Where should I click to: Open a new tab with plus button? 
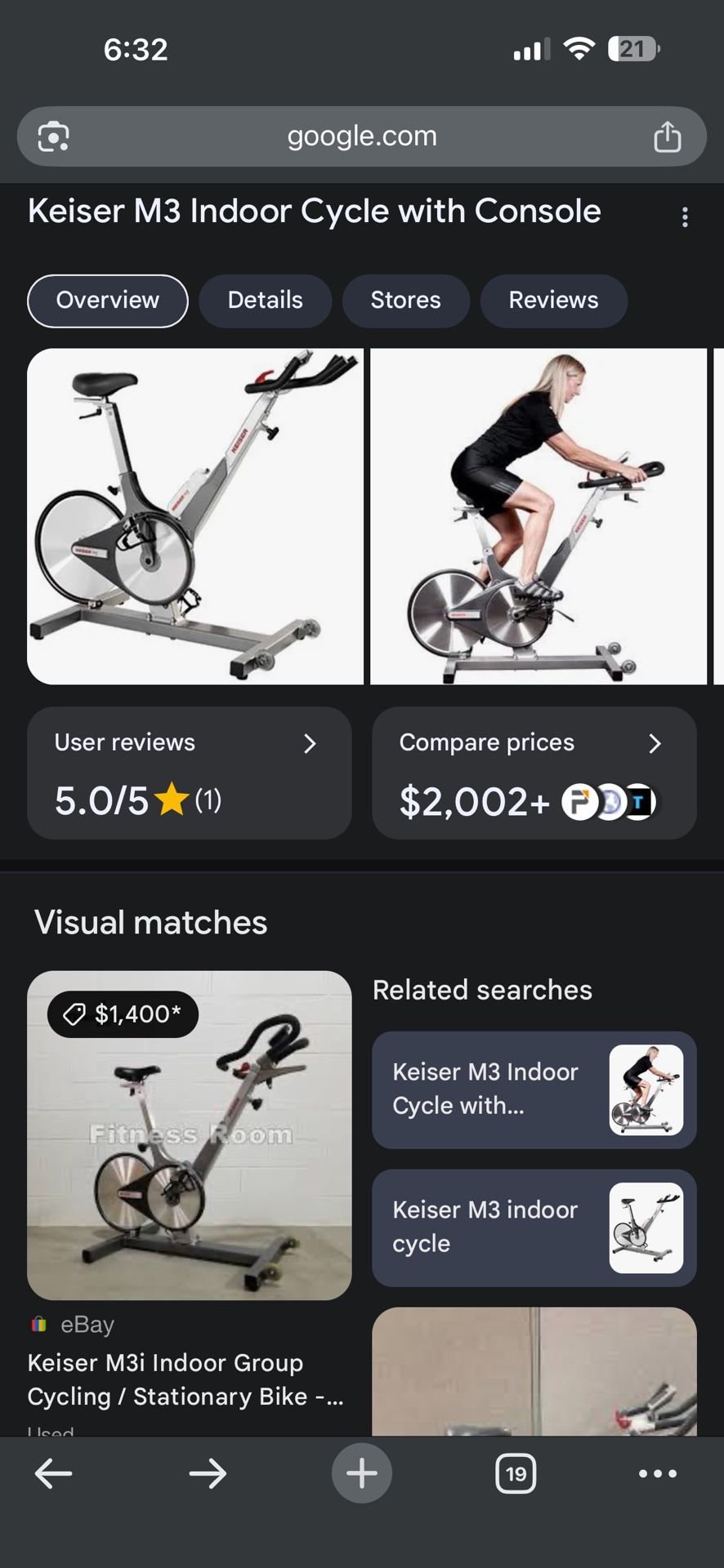pos(362,1473)
